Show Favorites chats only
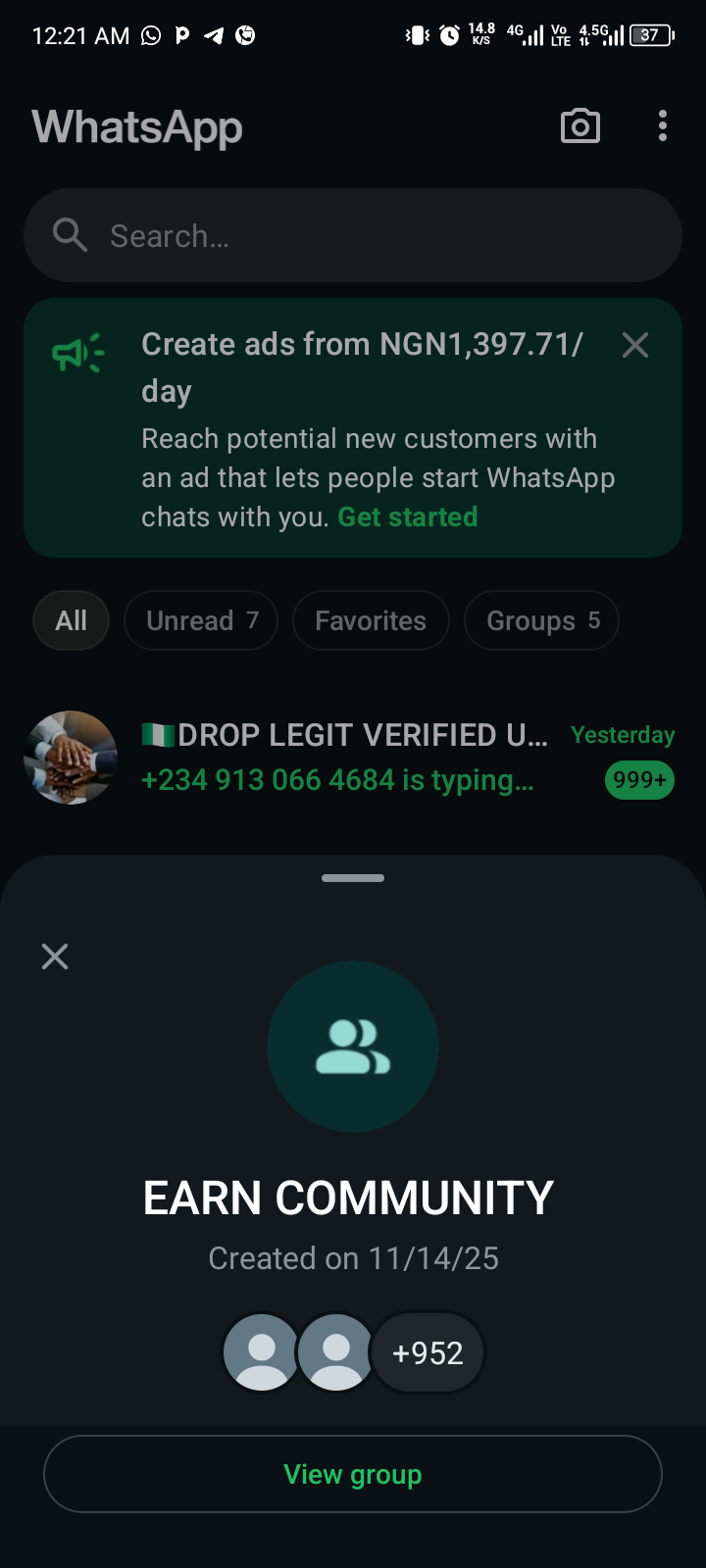The image size is (706, 1568). [371, 620]
